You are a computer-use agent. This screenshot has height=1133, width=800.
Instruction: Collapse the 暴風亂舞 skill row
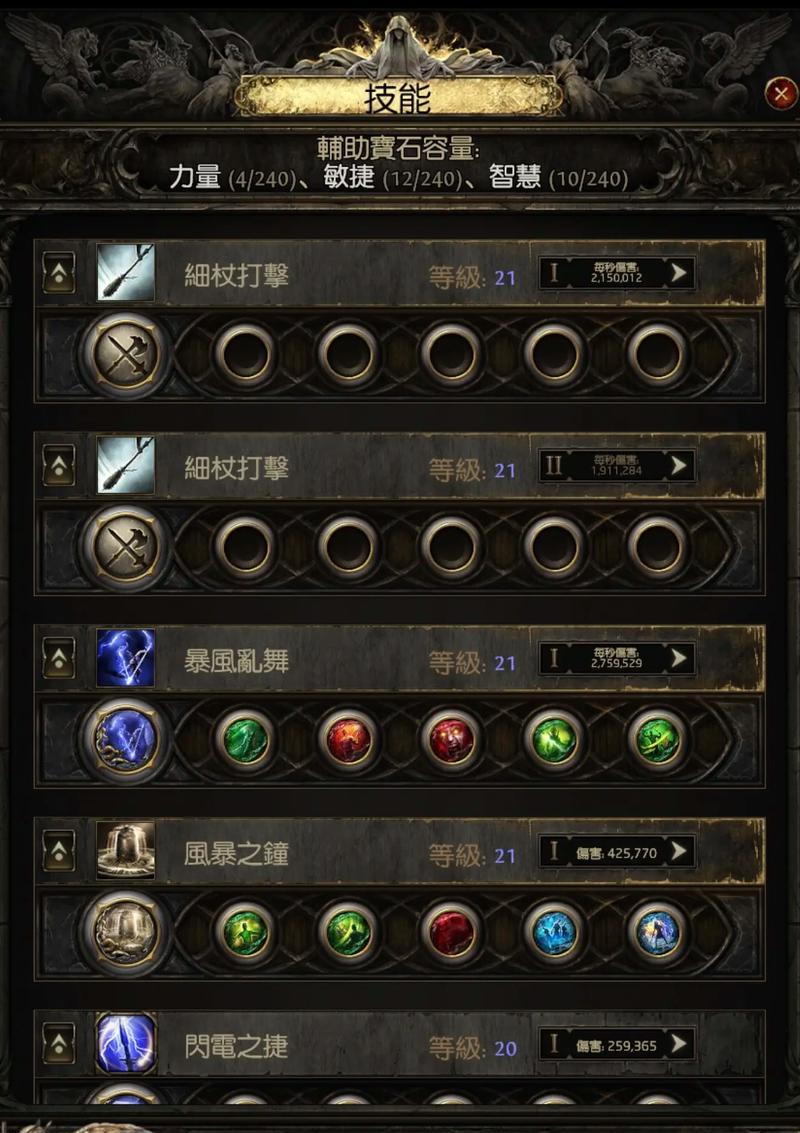(59, 659)
